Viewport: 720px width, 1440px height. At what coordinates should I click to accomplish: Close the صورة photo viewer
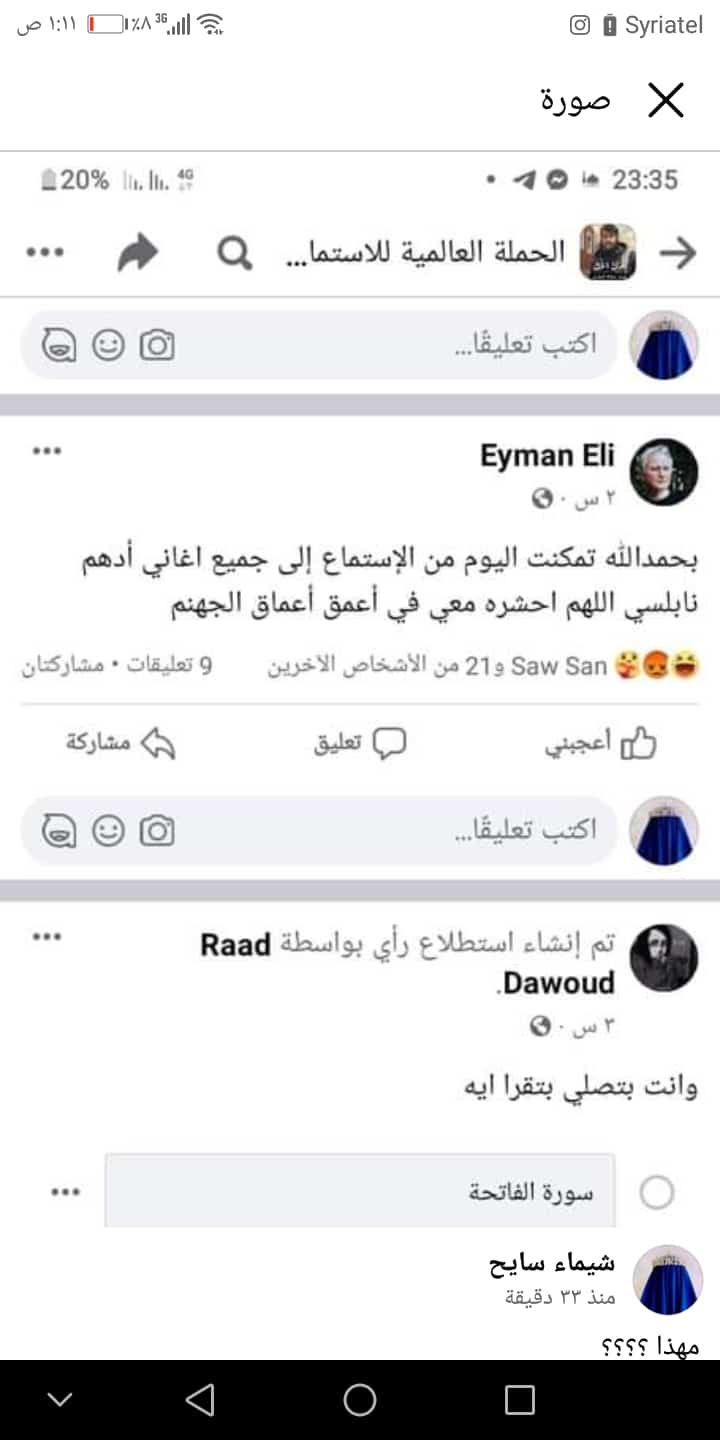coord(665,100)
